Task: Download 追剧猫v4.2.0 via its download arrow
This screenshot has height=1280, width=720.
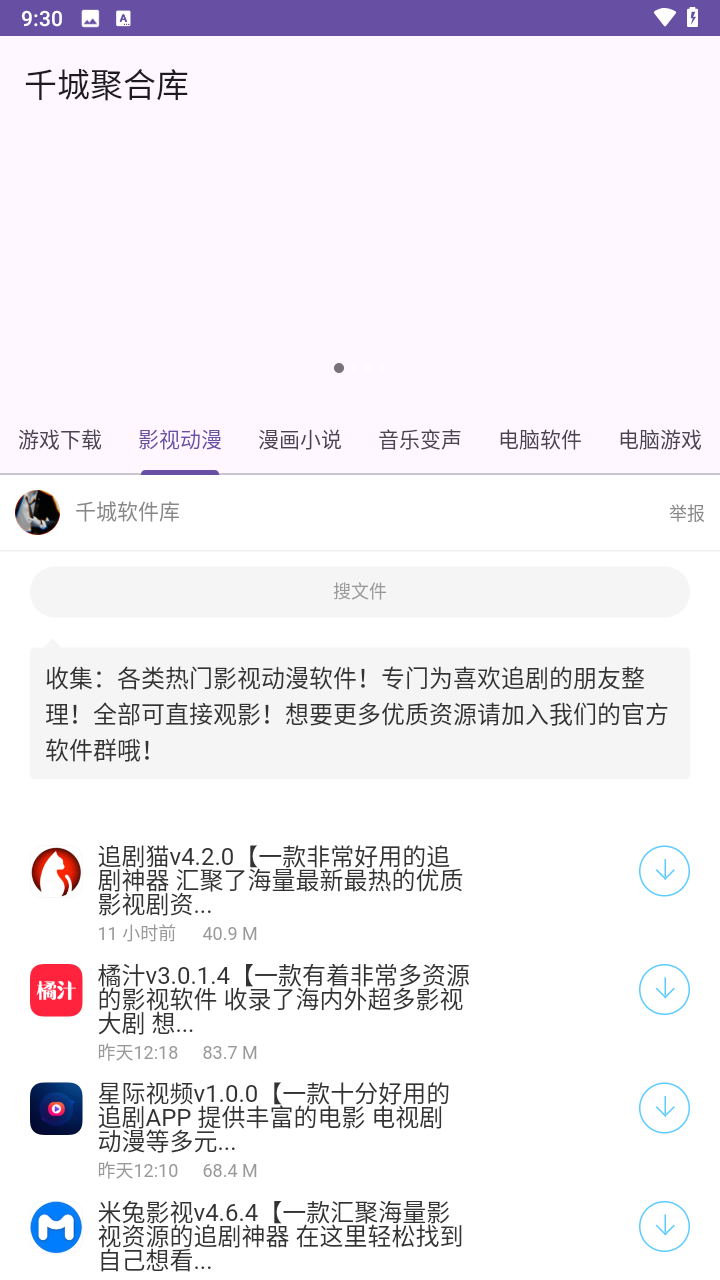Action: coord(664,871)
